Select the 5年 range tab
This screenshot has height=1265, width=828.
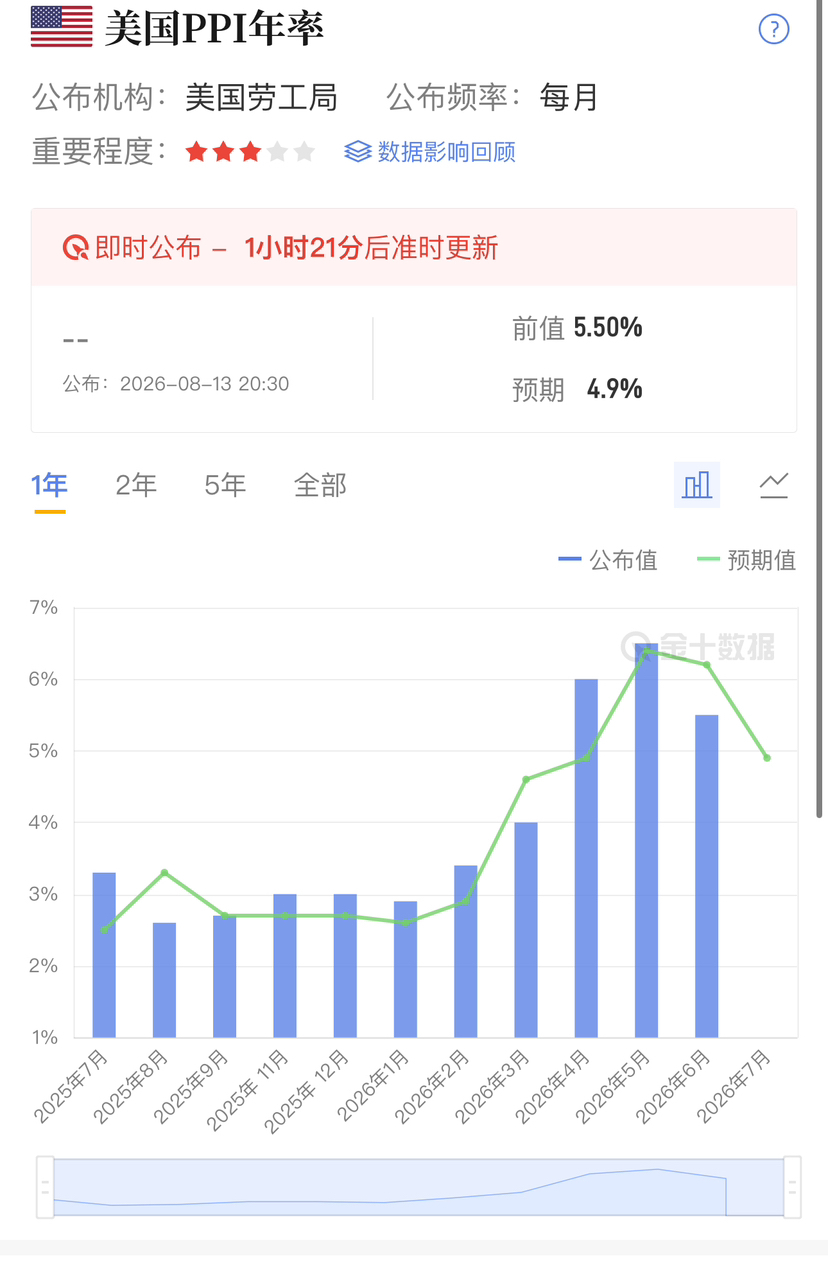(225, 486)
